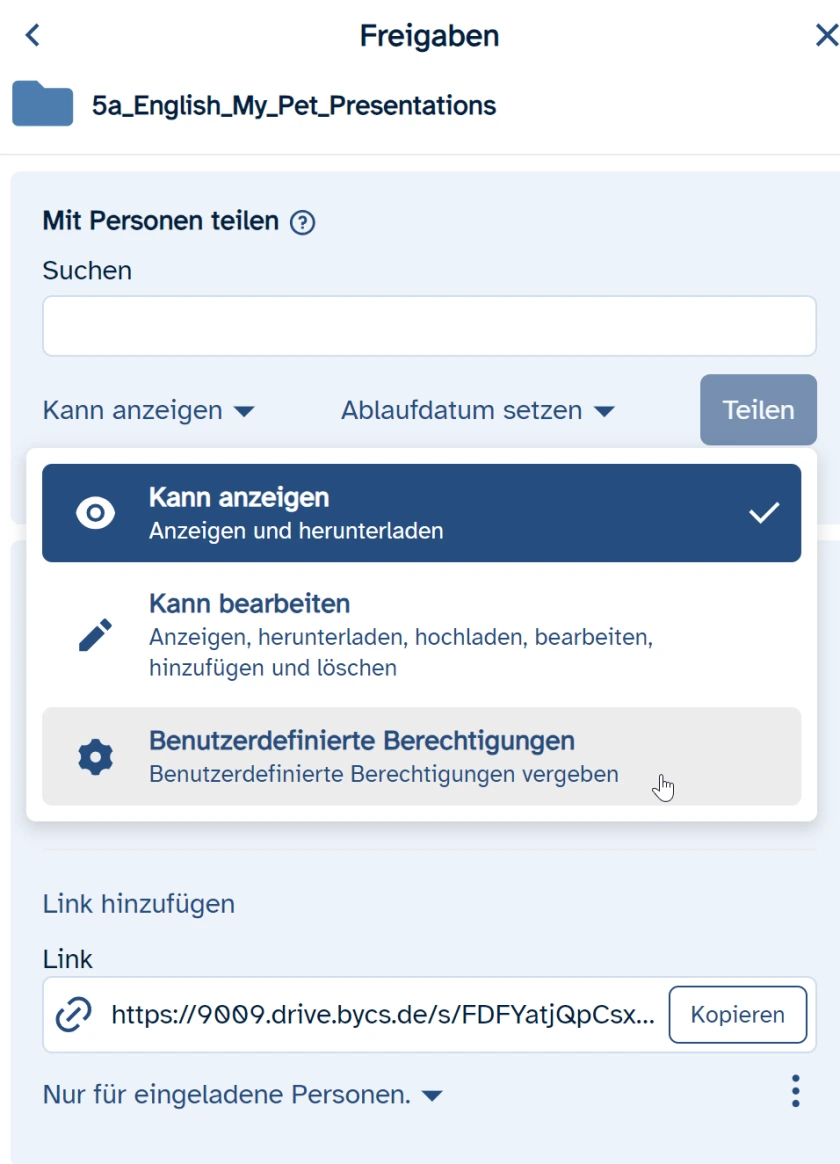Open the link's three-dot options menu

point(795,1091)
